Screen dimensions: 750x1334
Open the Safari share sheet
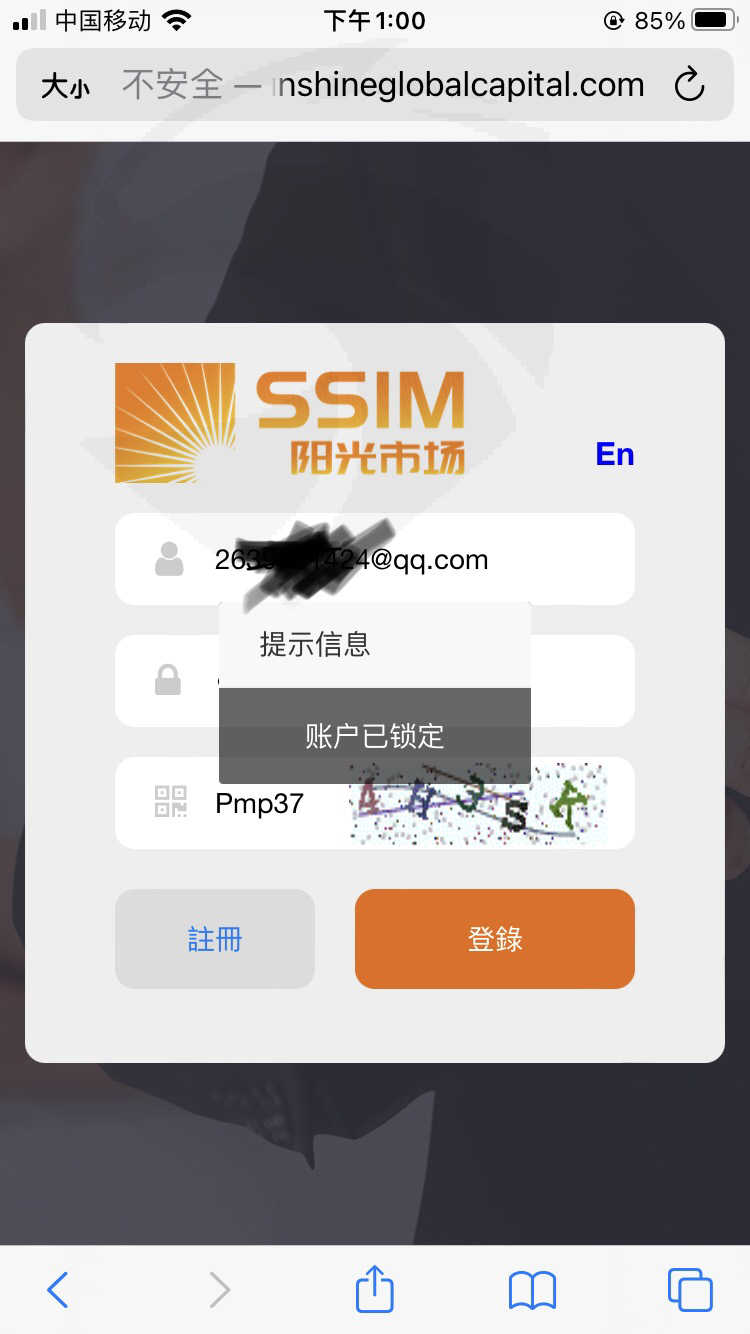375,1288
